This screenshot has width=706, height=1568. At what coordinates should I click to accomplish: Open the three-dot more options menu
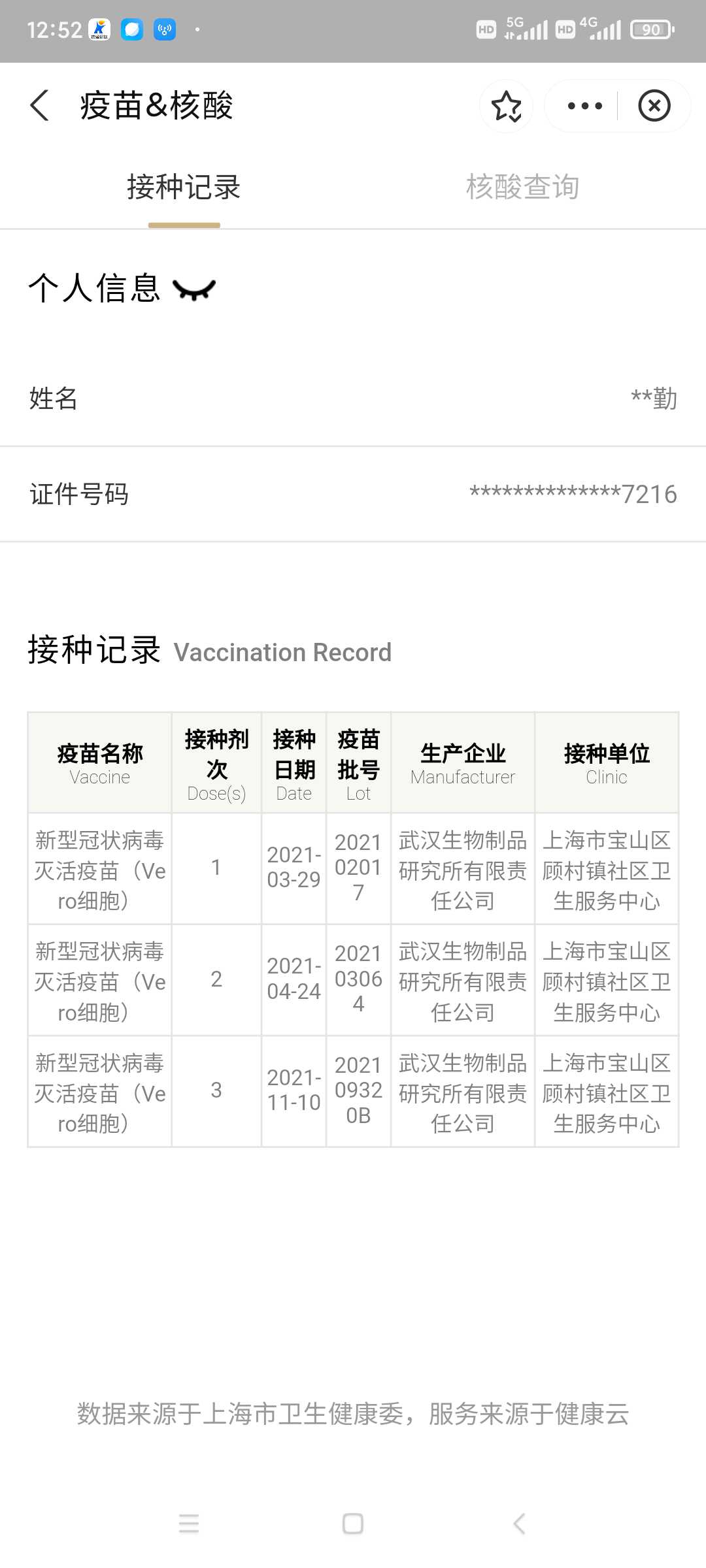(584, 106)
